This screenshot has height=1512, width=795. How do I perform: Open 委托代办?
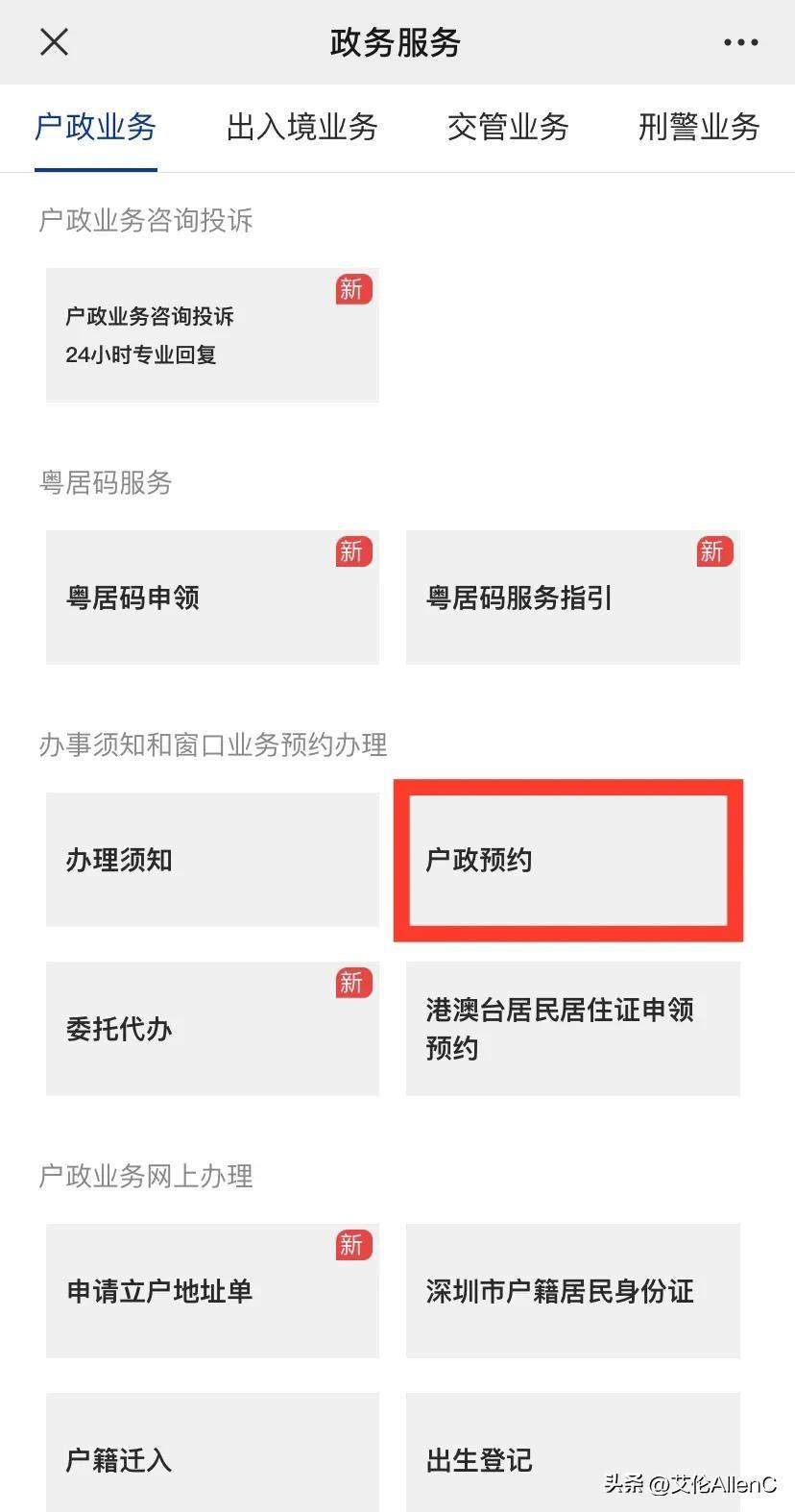pyautogui.click(x=212, y=1028)
